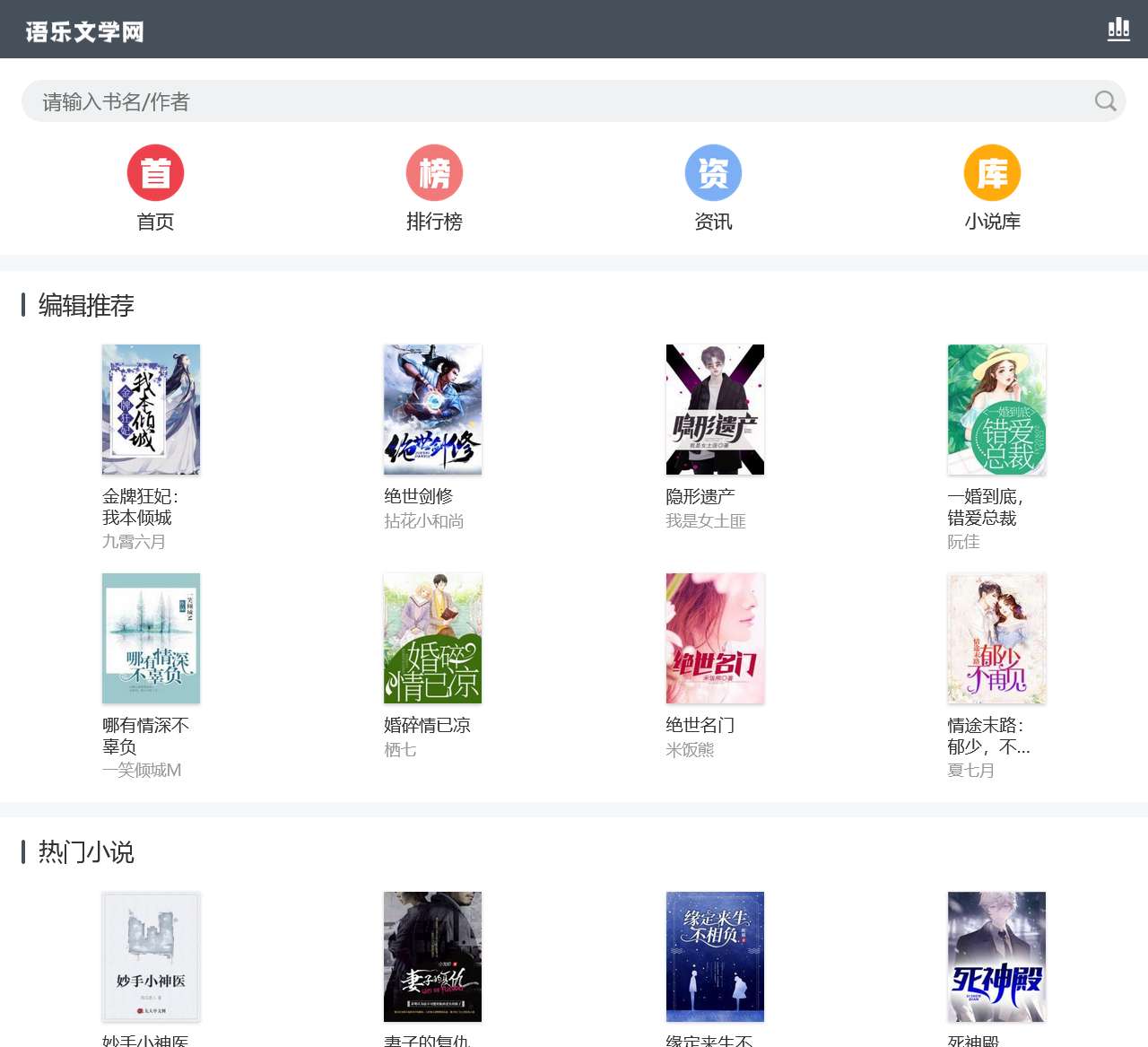Open hot novel 妙手小神医

pos(151,957)
